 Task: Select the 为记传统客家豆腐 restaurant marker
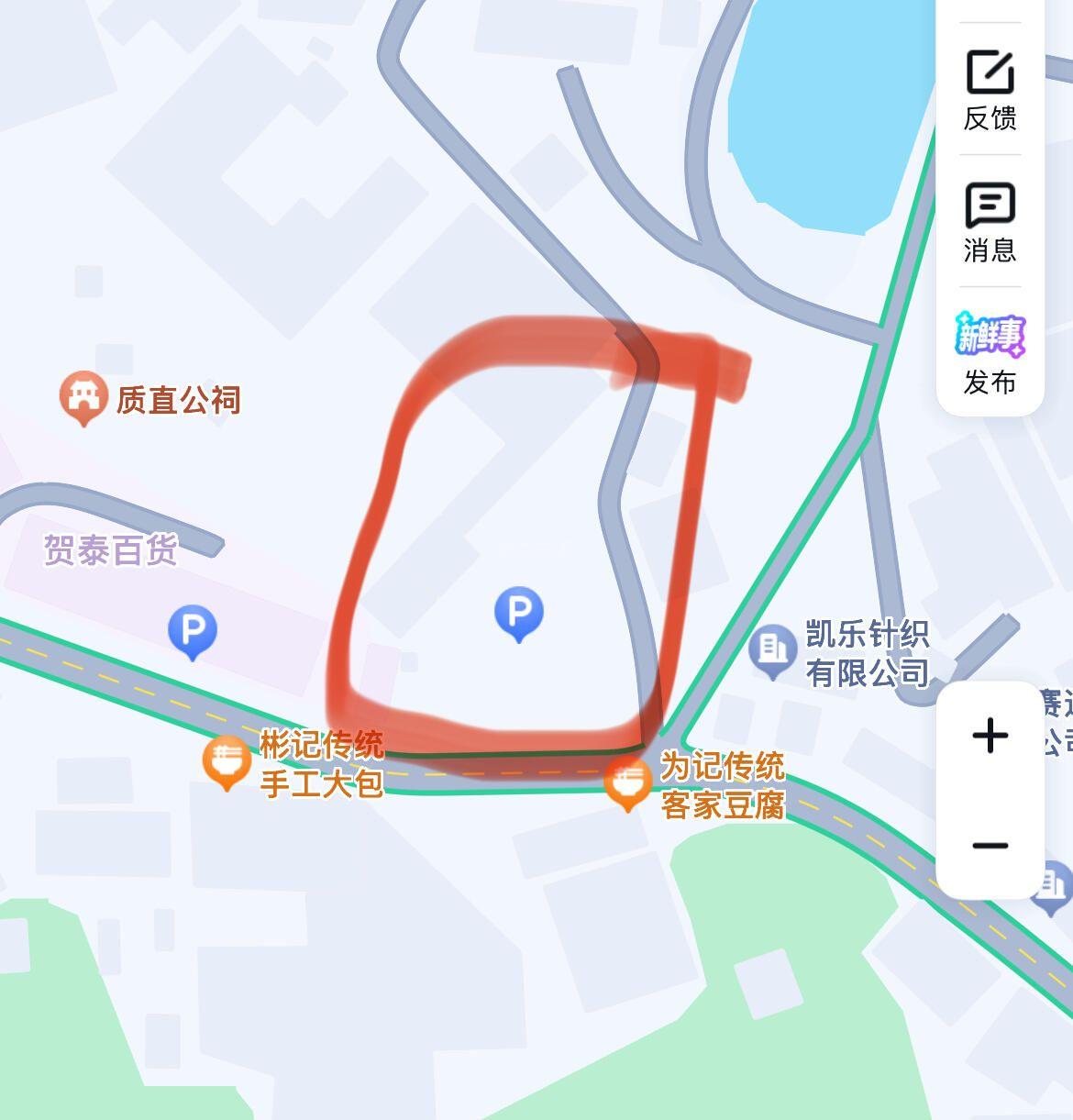pyautogui.click(x=627, y=782)
